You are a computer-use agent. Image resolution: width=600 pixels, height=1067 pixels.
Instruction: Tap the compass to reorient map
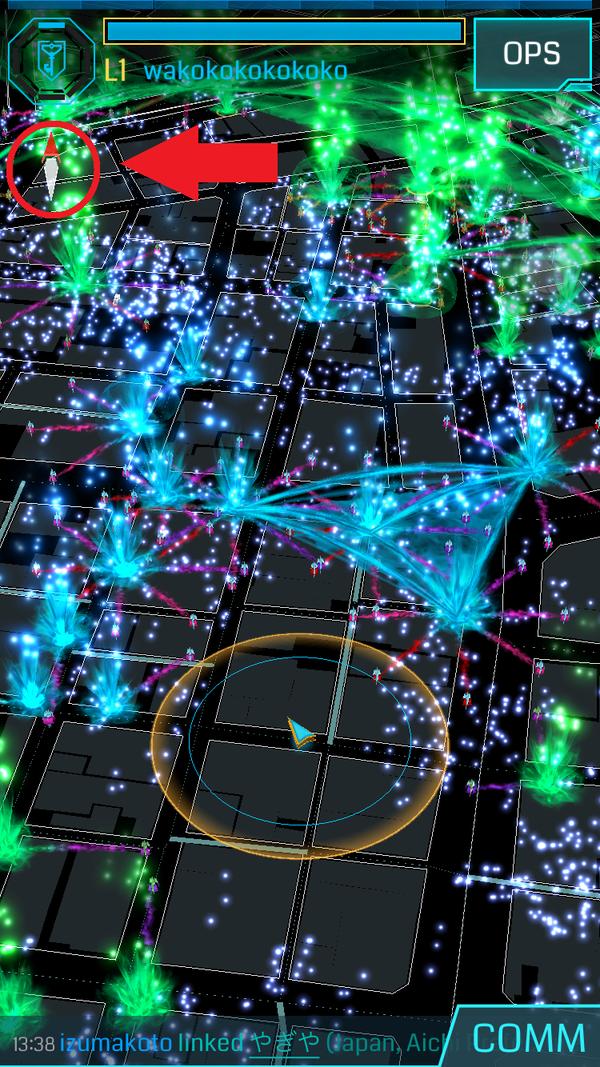pyautogui.click(x=52, y=166)
